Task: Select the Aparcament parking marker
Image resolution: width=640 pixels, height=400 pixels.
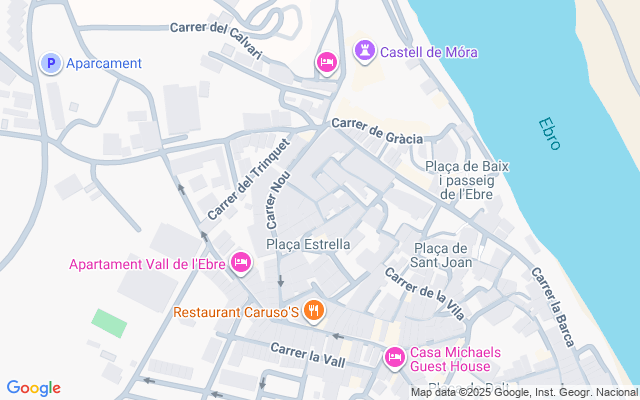Action: pos(50,63)
